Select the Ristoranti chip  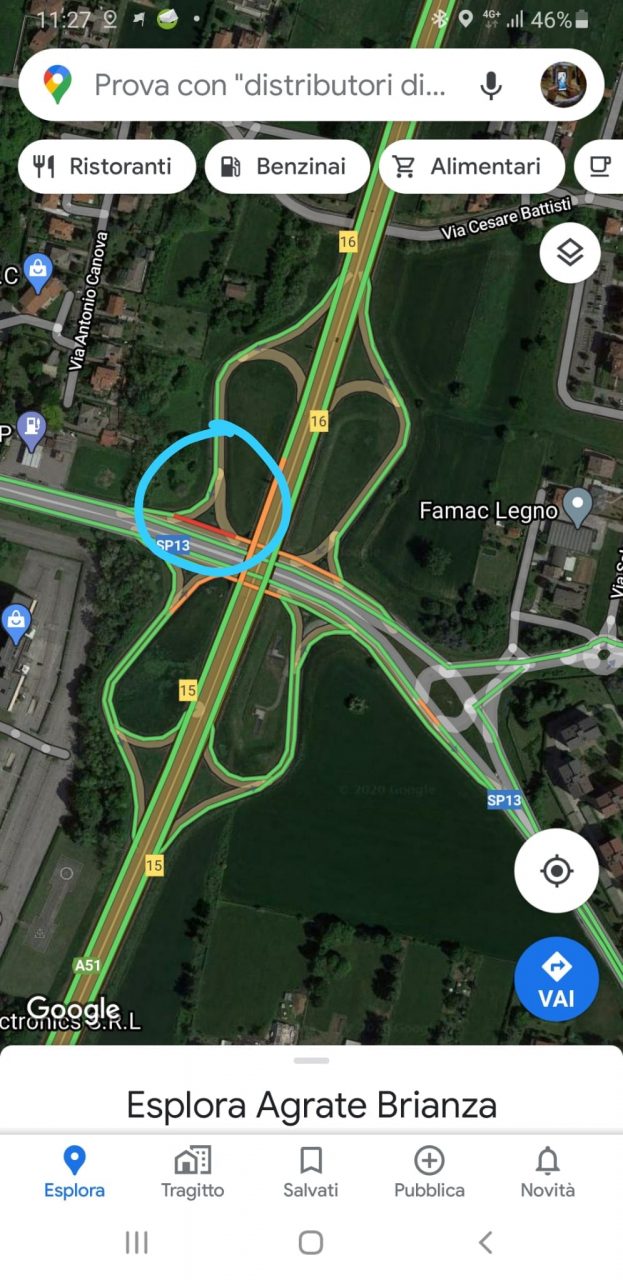click(106, 167)
